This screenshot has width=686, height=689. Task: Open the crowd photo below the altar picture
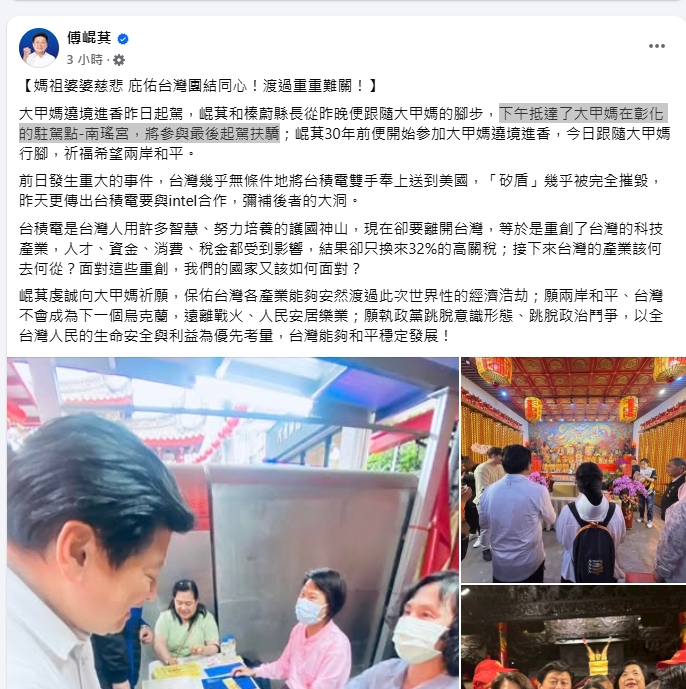573,640
